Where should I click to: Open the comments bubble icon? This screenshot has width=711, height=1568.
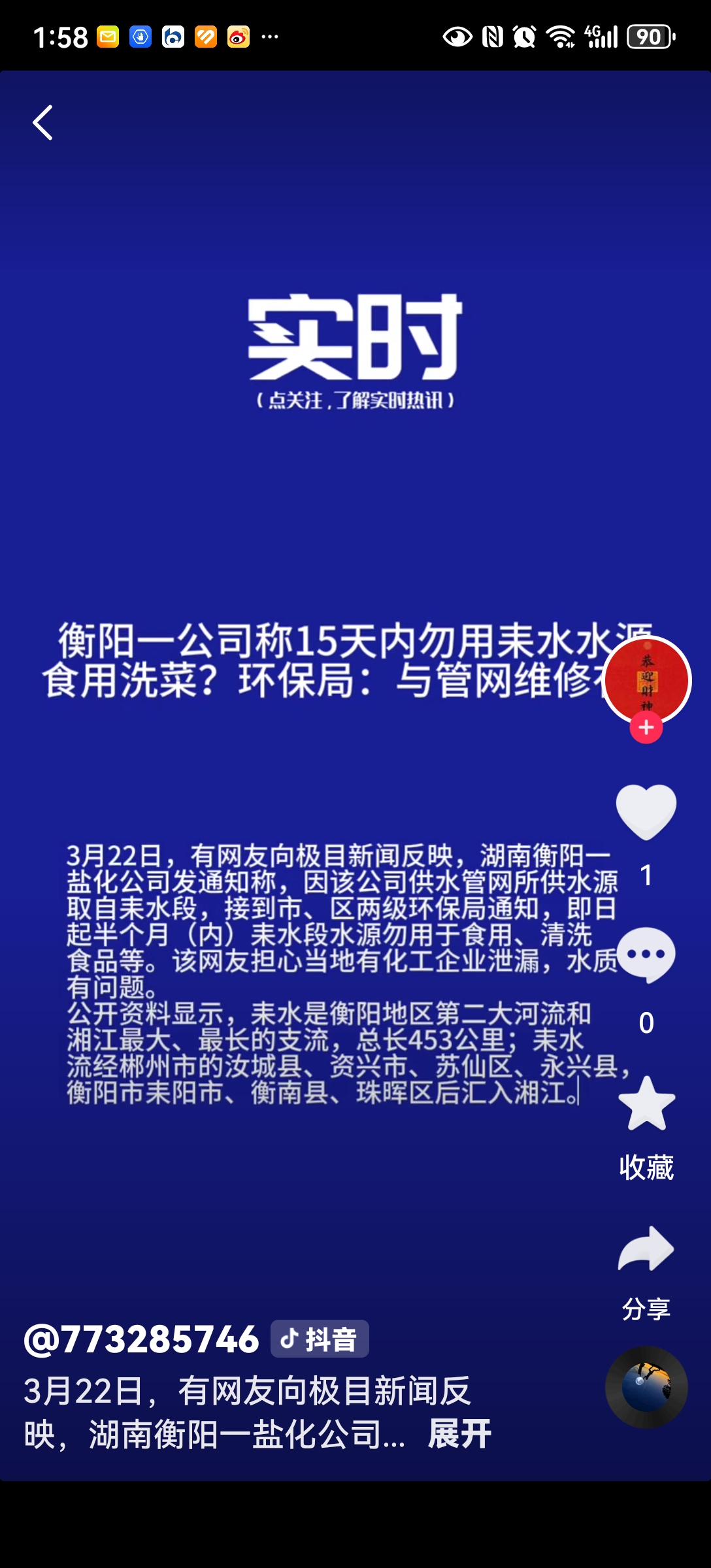click(x=646, y=955)
